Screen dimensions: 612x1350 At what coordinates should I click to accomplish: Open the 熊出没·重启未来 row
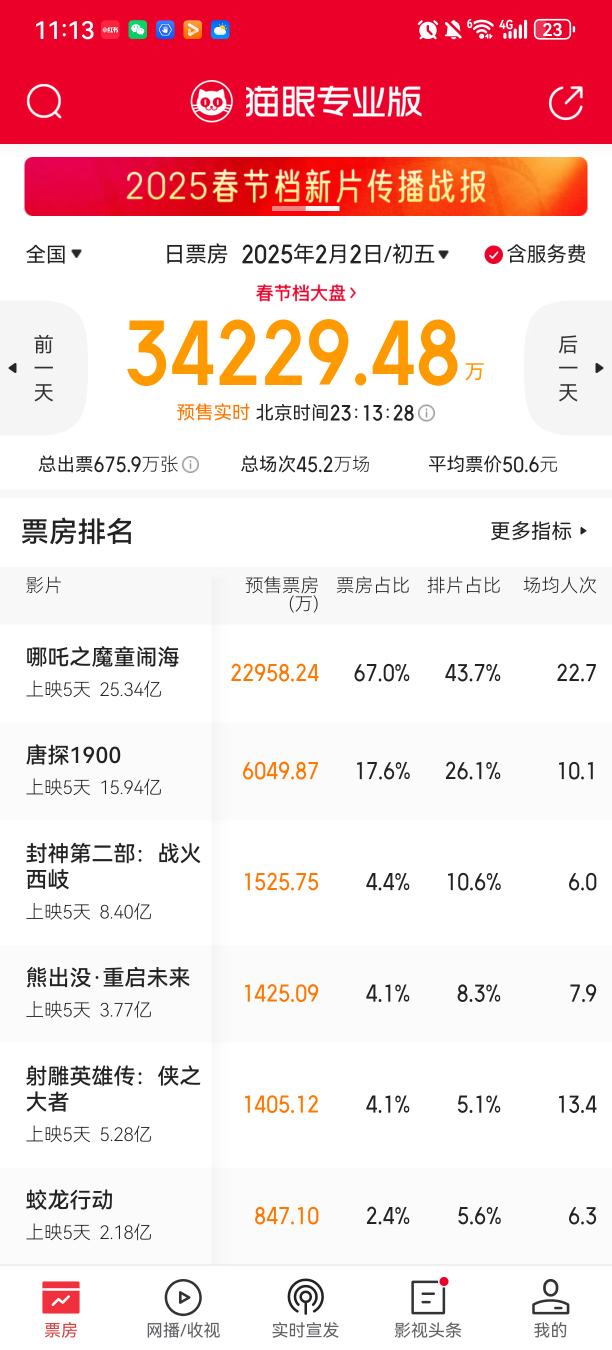[x=306, y=993]
